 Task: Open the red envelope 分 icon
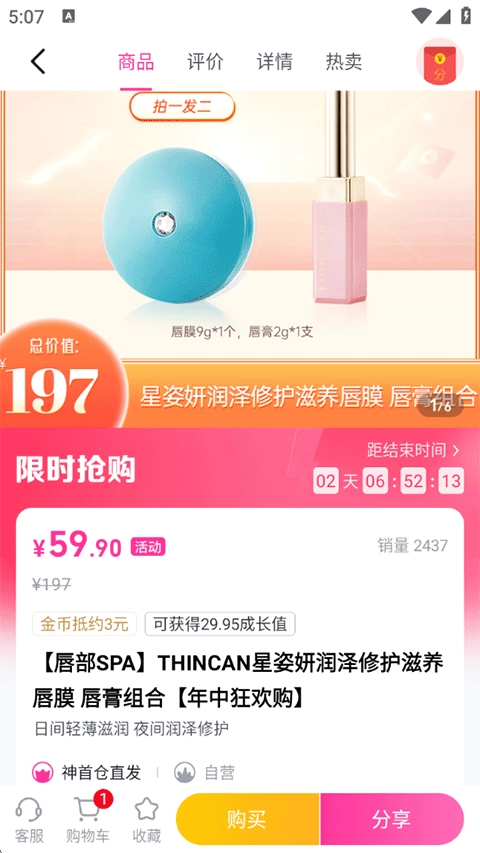(x=440, y=61)
